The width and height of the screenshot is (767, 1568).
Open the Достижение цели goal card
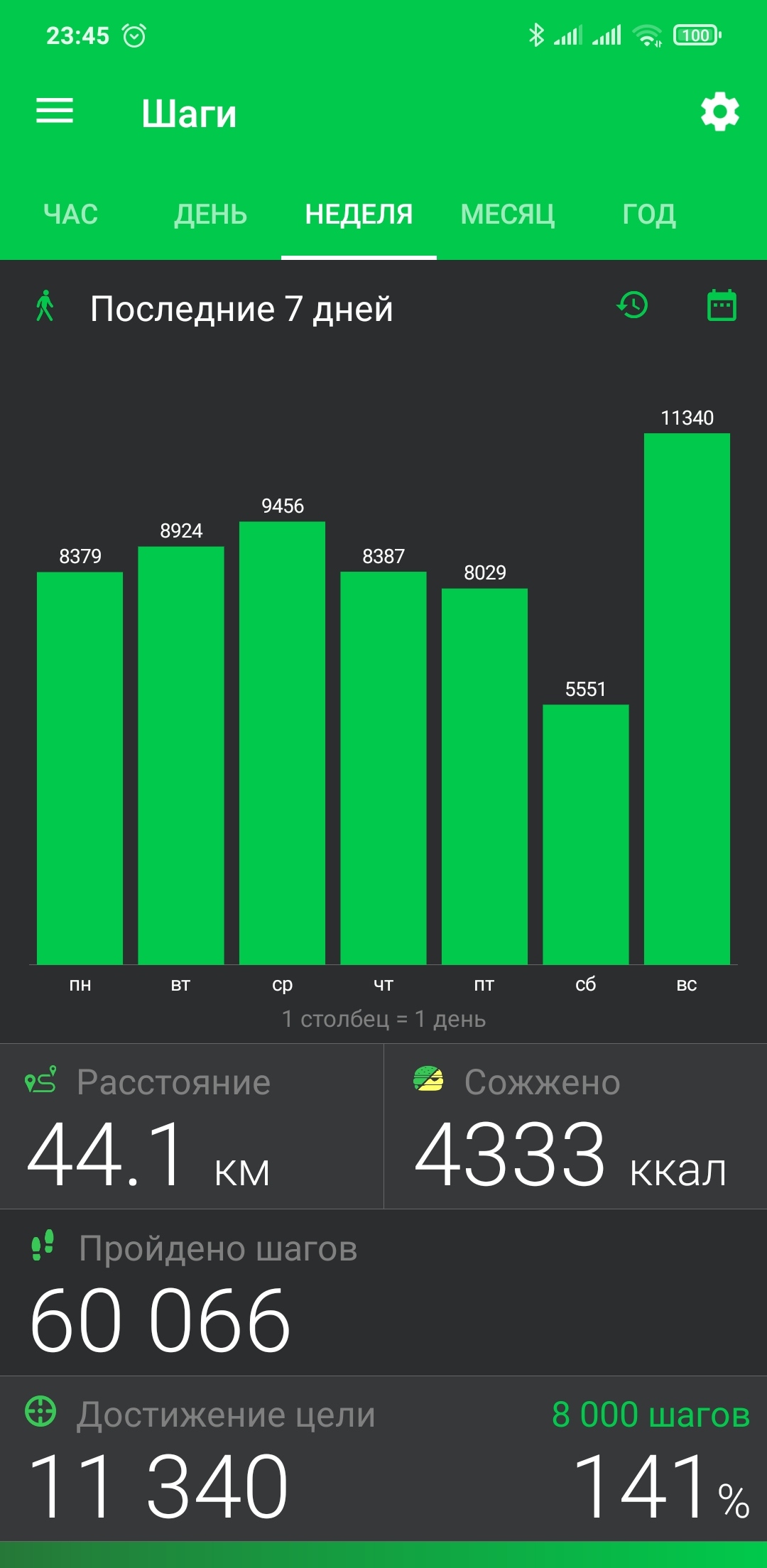tap(383, 1459)
